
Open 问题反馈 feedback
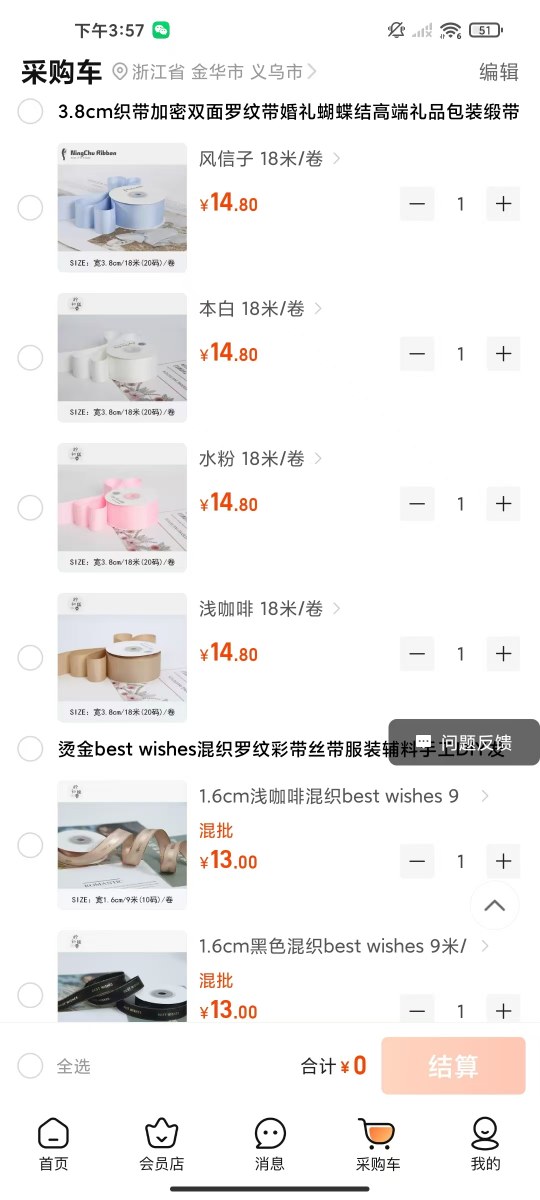[x=464, y=743]
